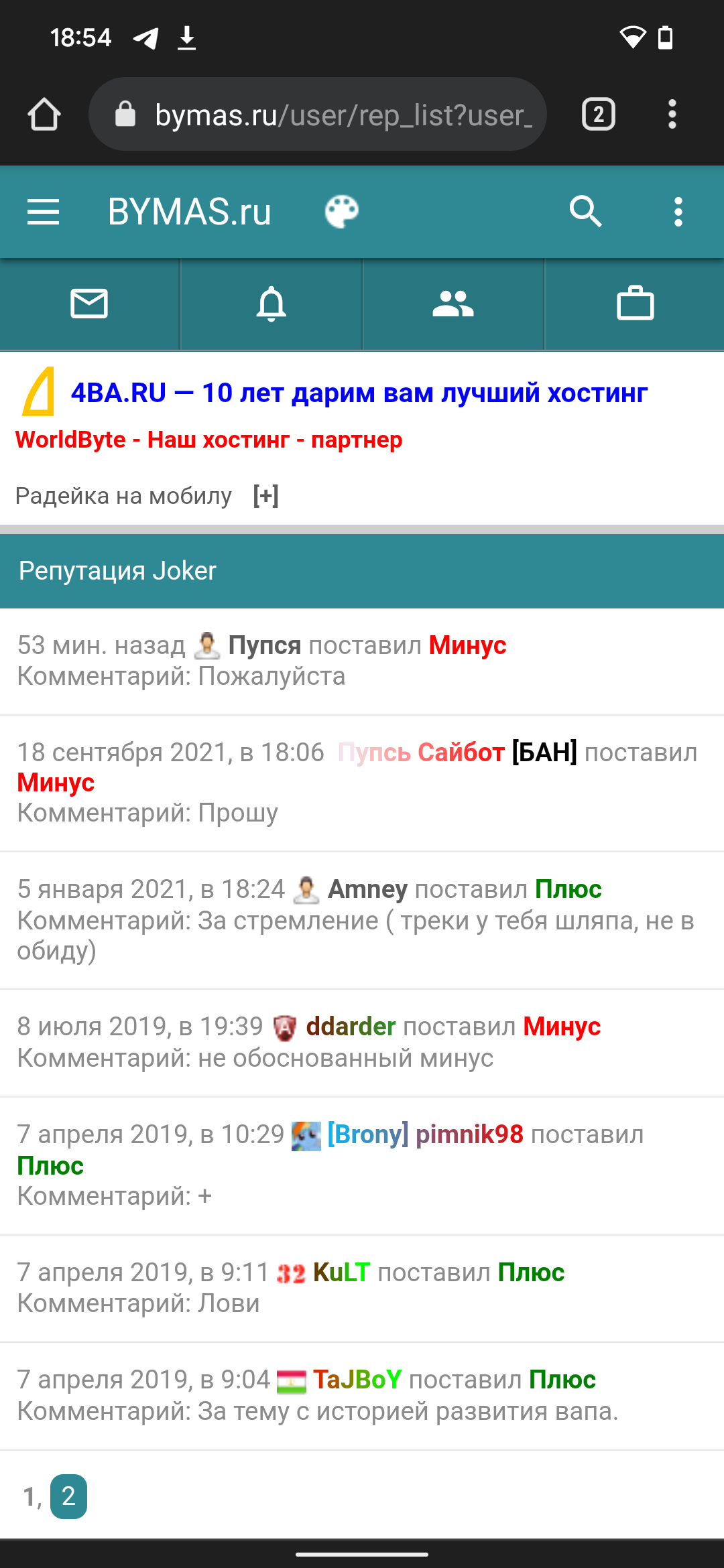Open the WorldByte hosting partner link
The image size is (724, 1568).
(x=208, y=440)
